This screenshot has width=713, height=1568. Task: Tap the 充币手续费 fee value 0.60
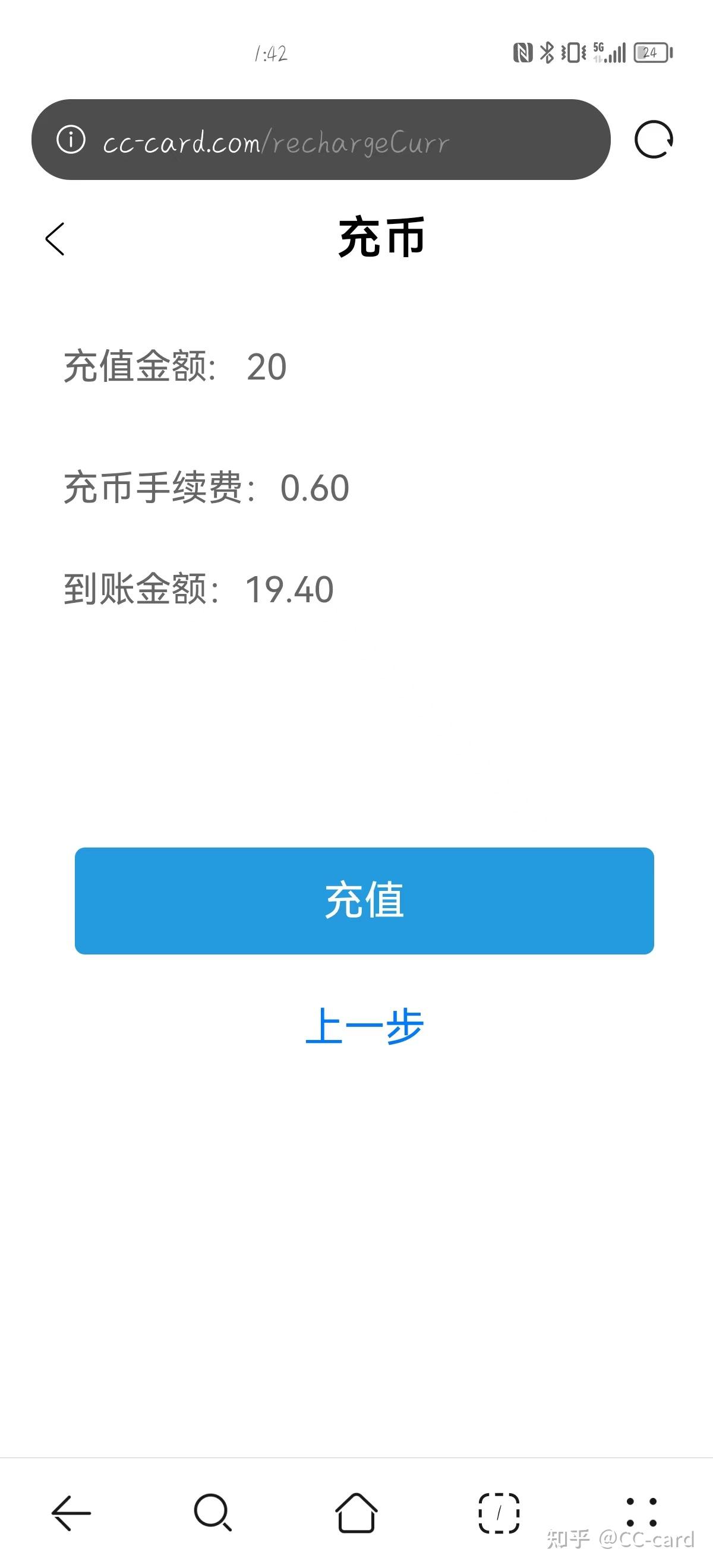(x=316, y=488)
